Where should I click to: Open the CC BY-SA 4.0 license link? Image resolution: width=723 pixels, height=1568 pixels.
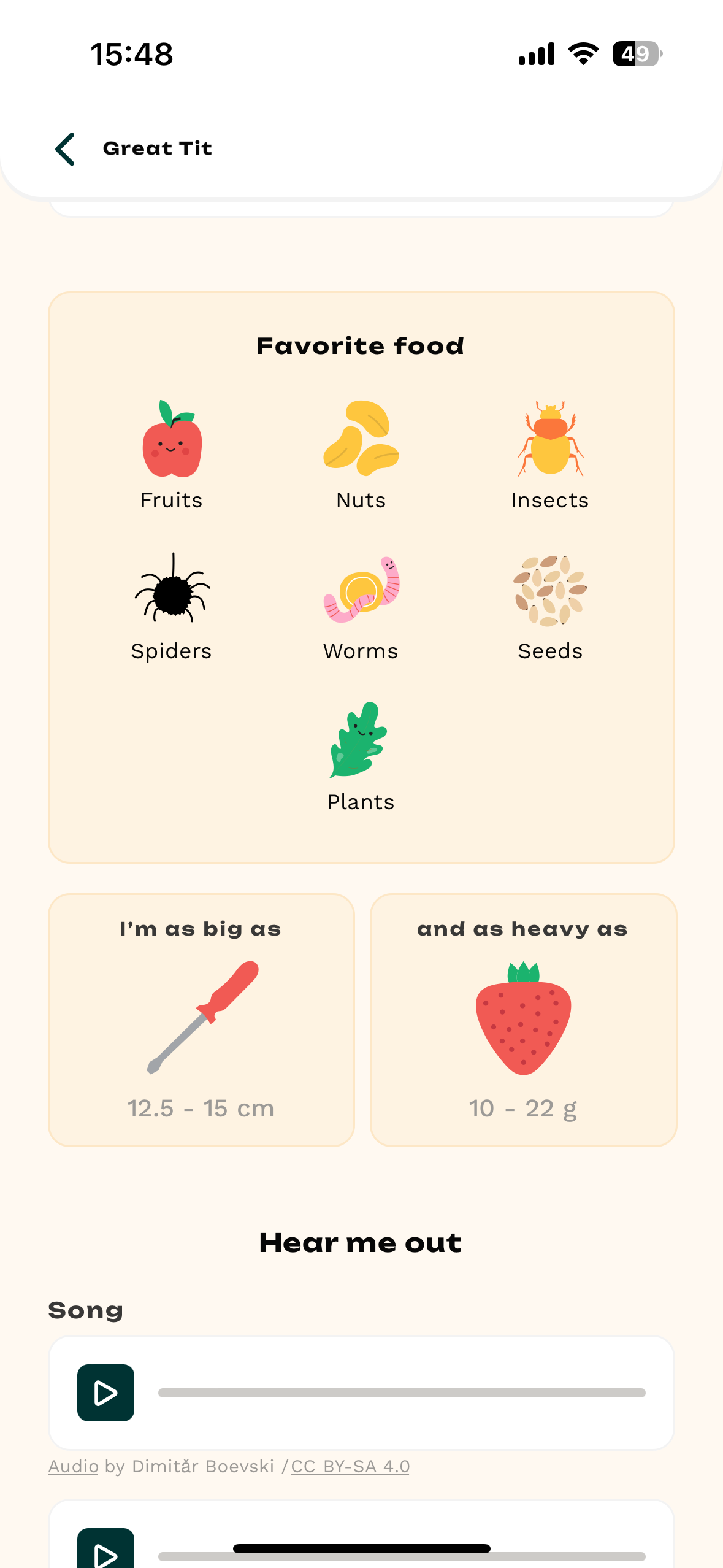point(350,1466)
